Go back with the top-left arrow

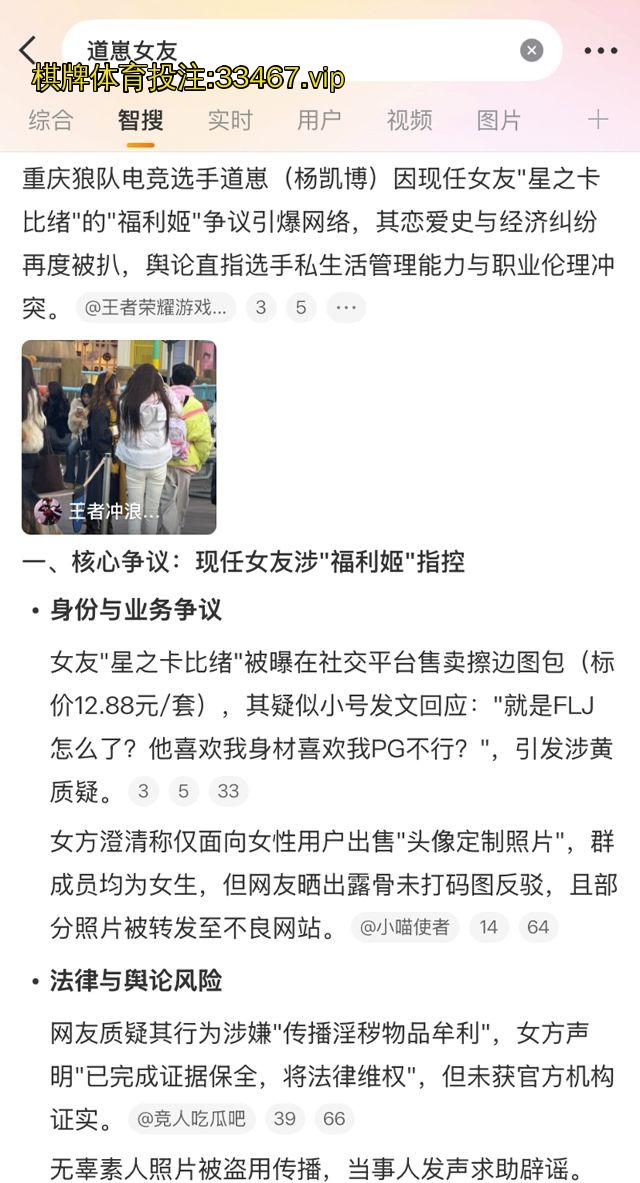point(28,50)
